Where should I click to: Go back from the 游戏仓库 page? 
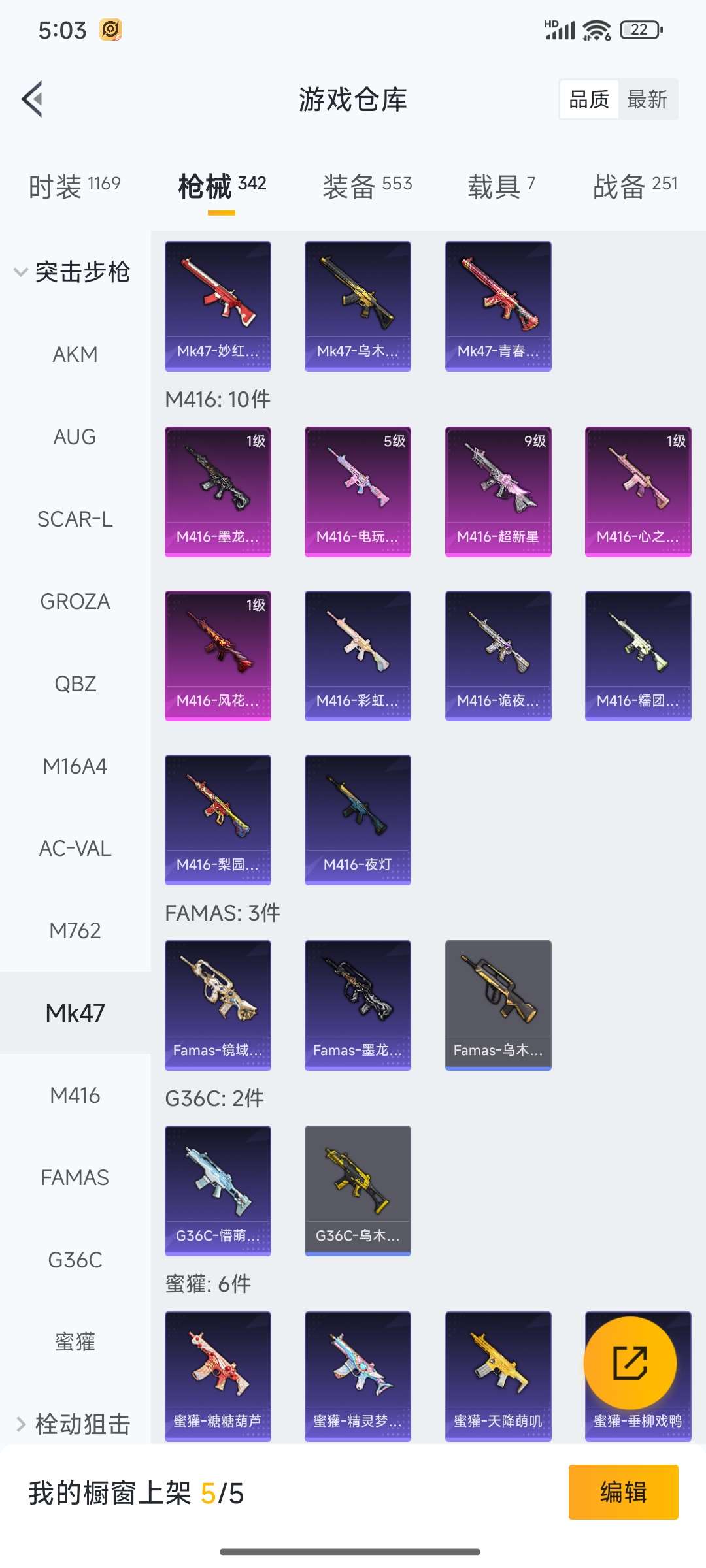33,99
